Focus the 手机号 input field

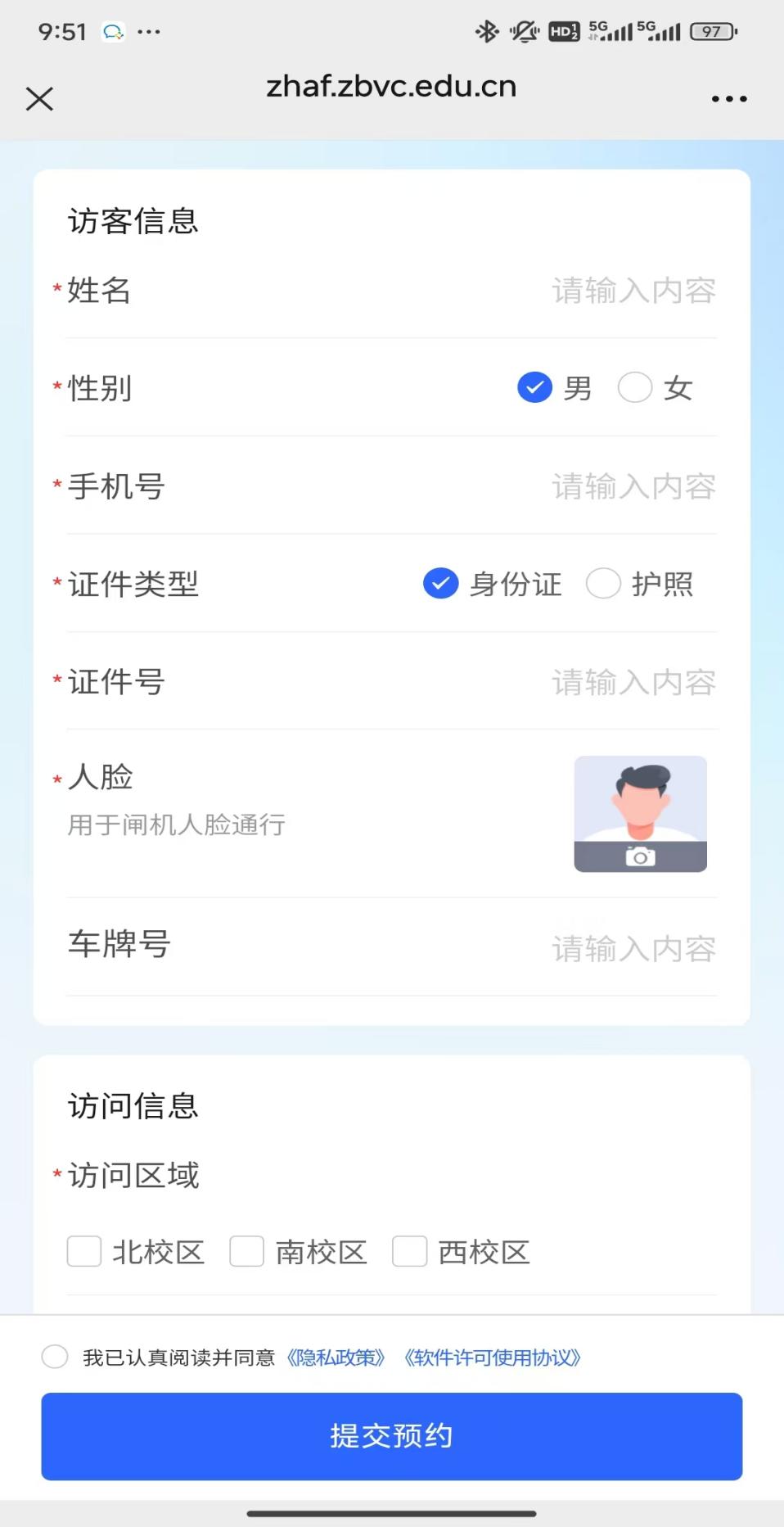pyautogui.click(x=633, y=486)
